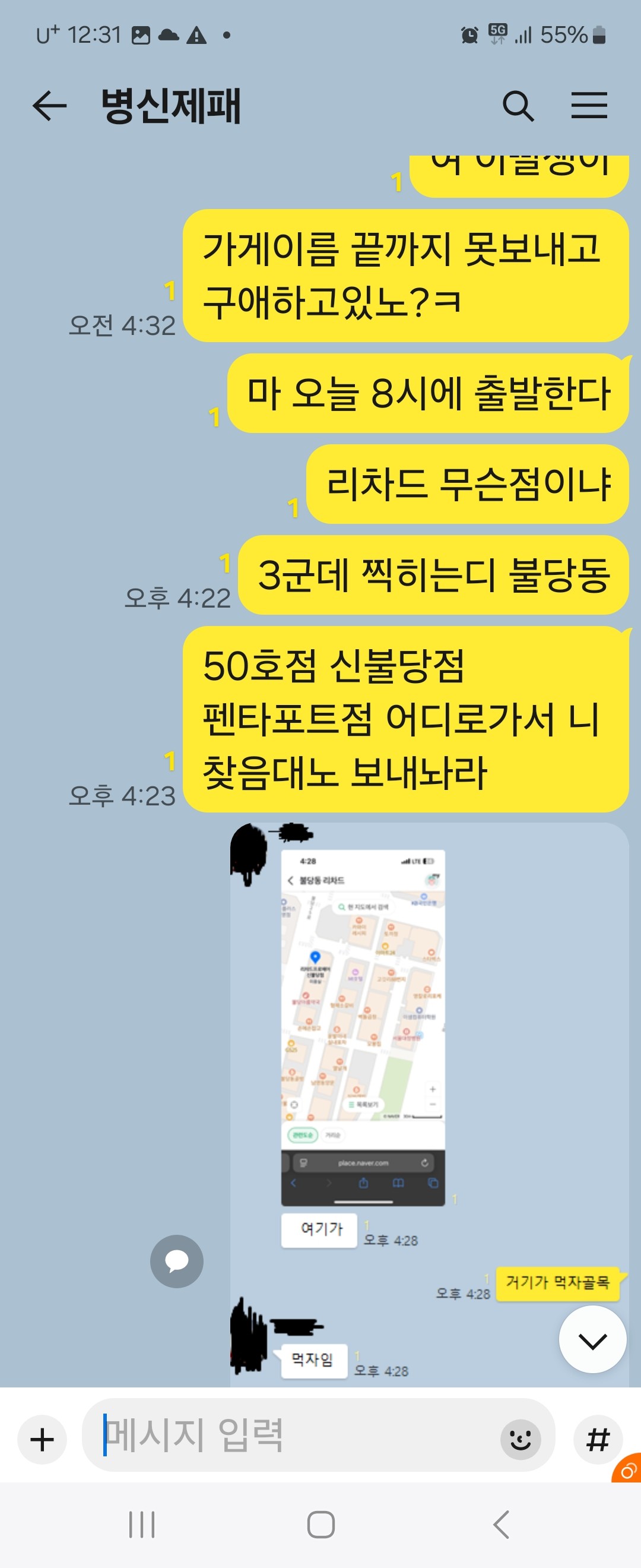
Task: Open the emoticon picker
Action: pyautogui.click(x=521, y=1440)
